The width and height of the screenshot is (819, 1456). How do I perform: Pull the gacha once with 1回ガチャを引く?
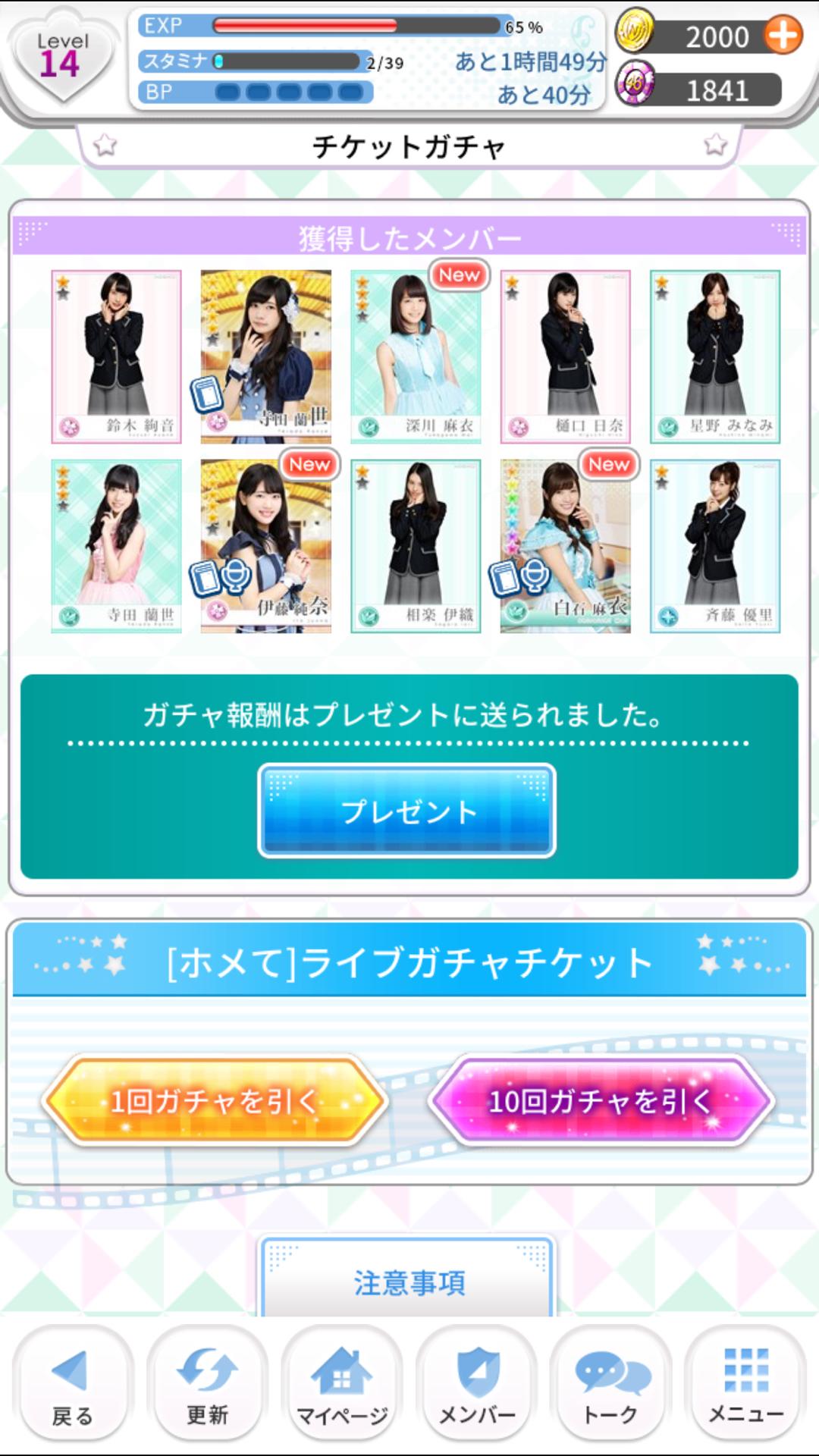(x=215, y=1100)
